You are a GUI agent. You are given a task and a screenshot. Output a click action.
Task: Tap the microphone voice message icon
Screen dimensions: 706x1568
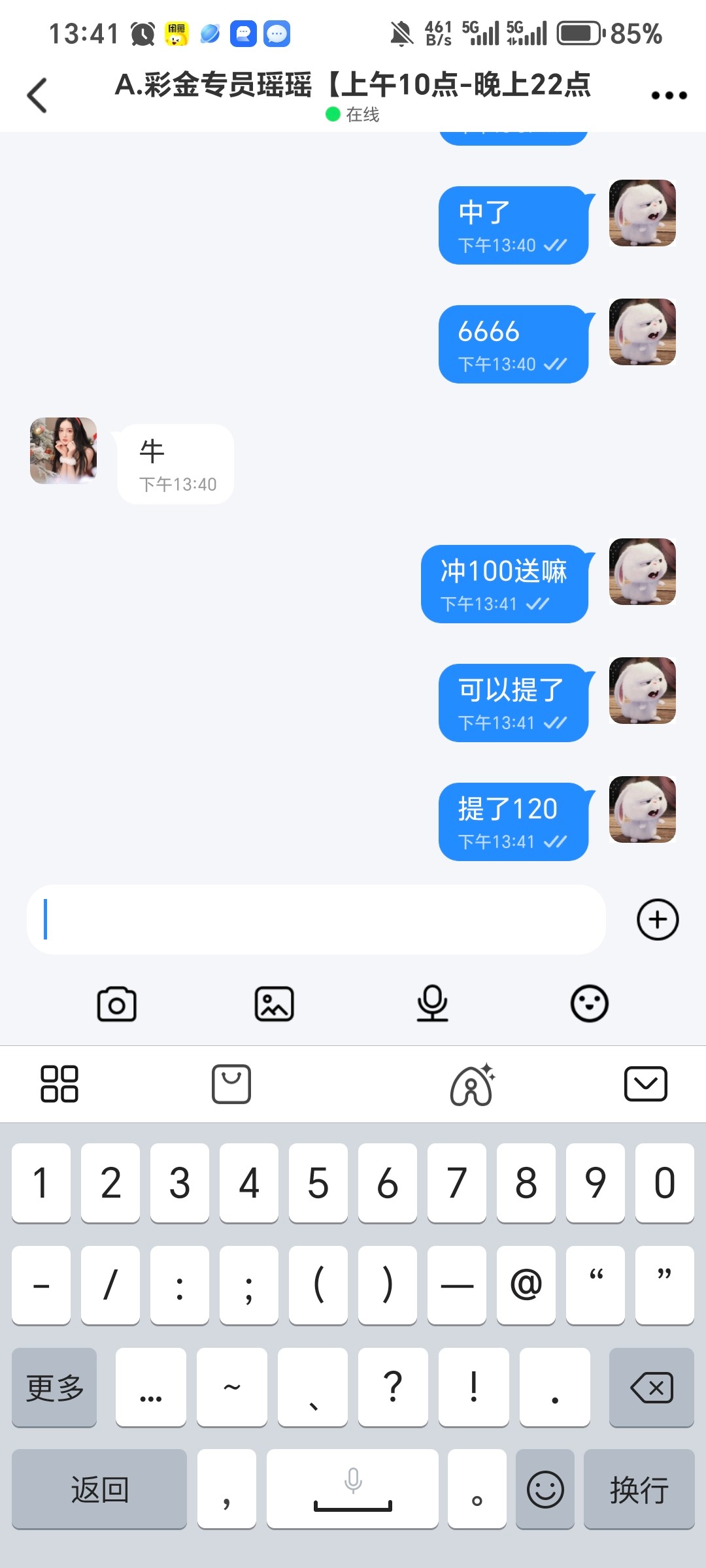(432, 1004)
